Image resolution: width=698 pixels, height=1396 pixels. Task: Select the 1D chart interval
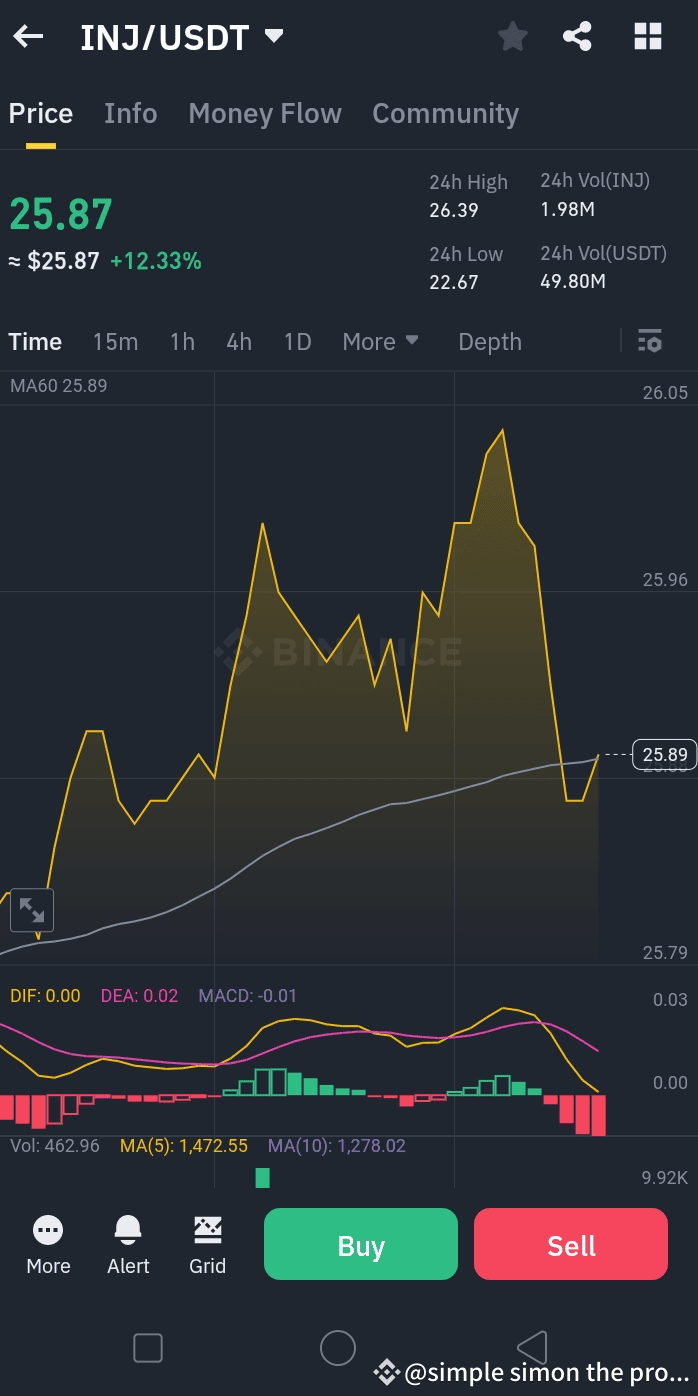pyautogui.click(x=297, y=342)
